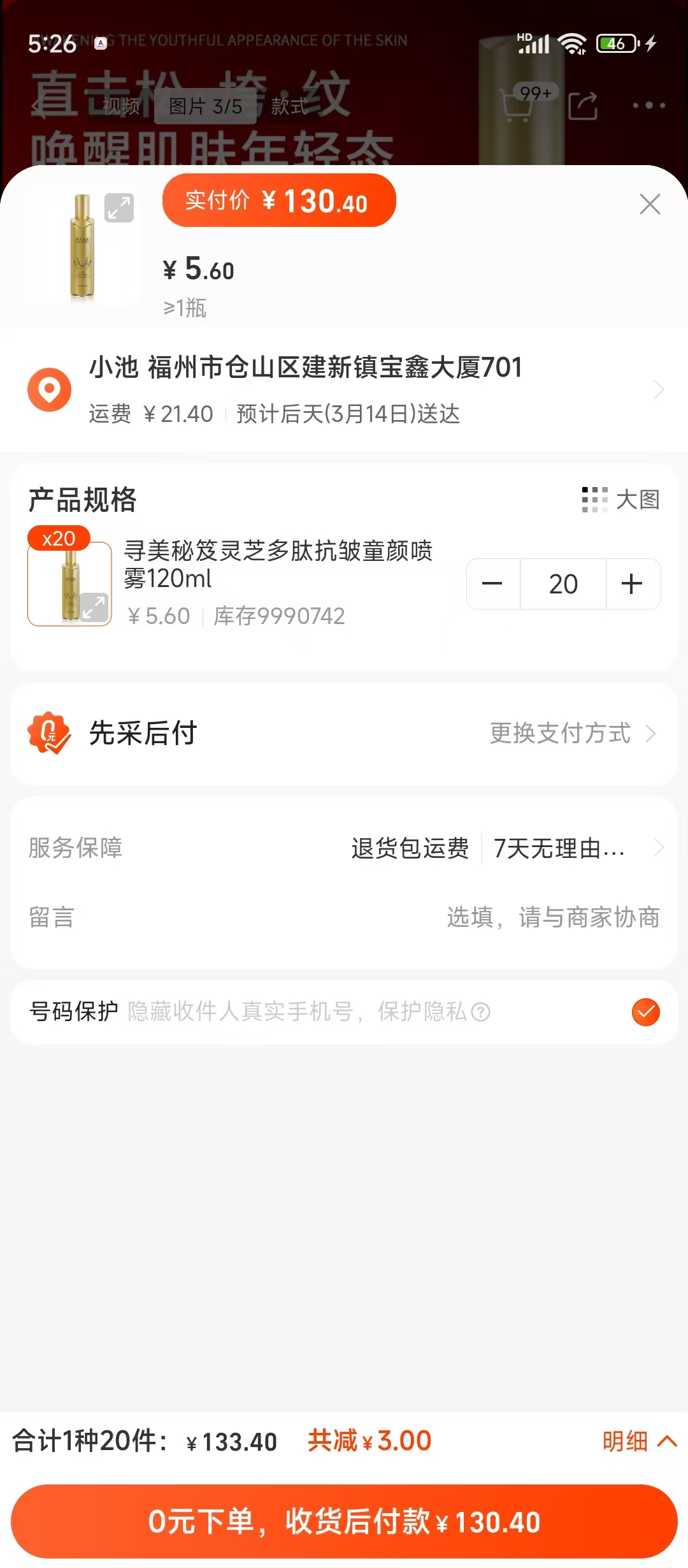
Task: Switch product specs to 大图 view
Action: click(621, 500)
